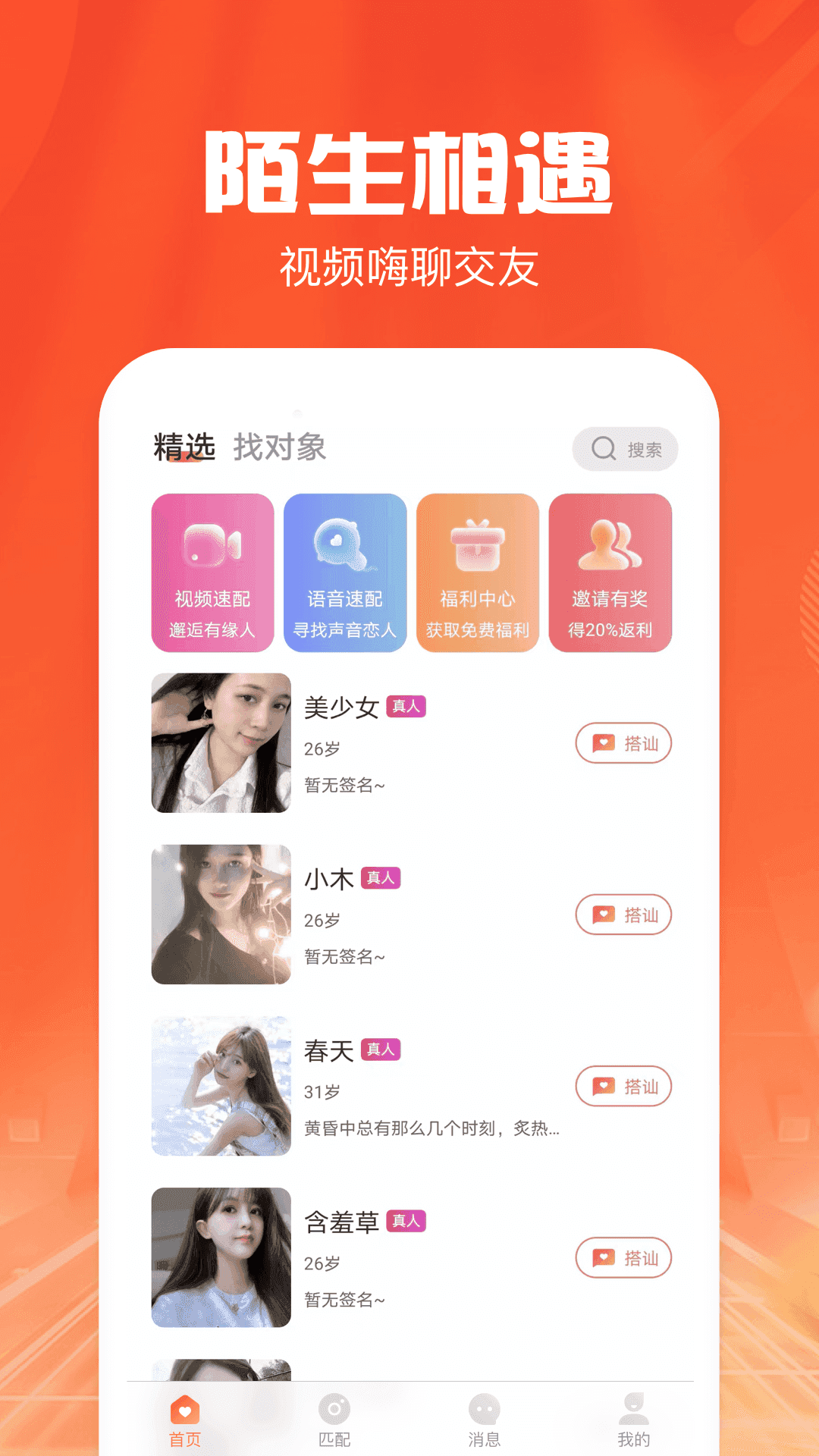This screenshot has height=1456, width=819.
Task: Click 搭讪 next to 美少女
Action: pos(623,743)
